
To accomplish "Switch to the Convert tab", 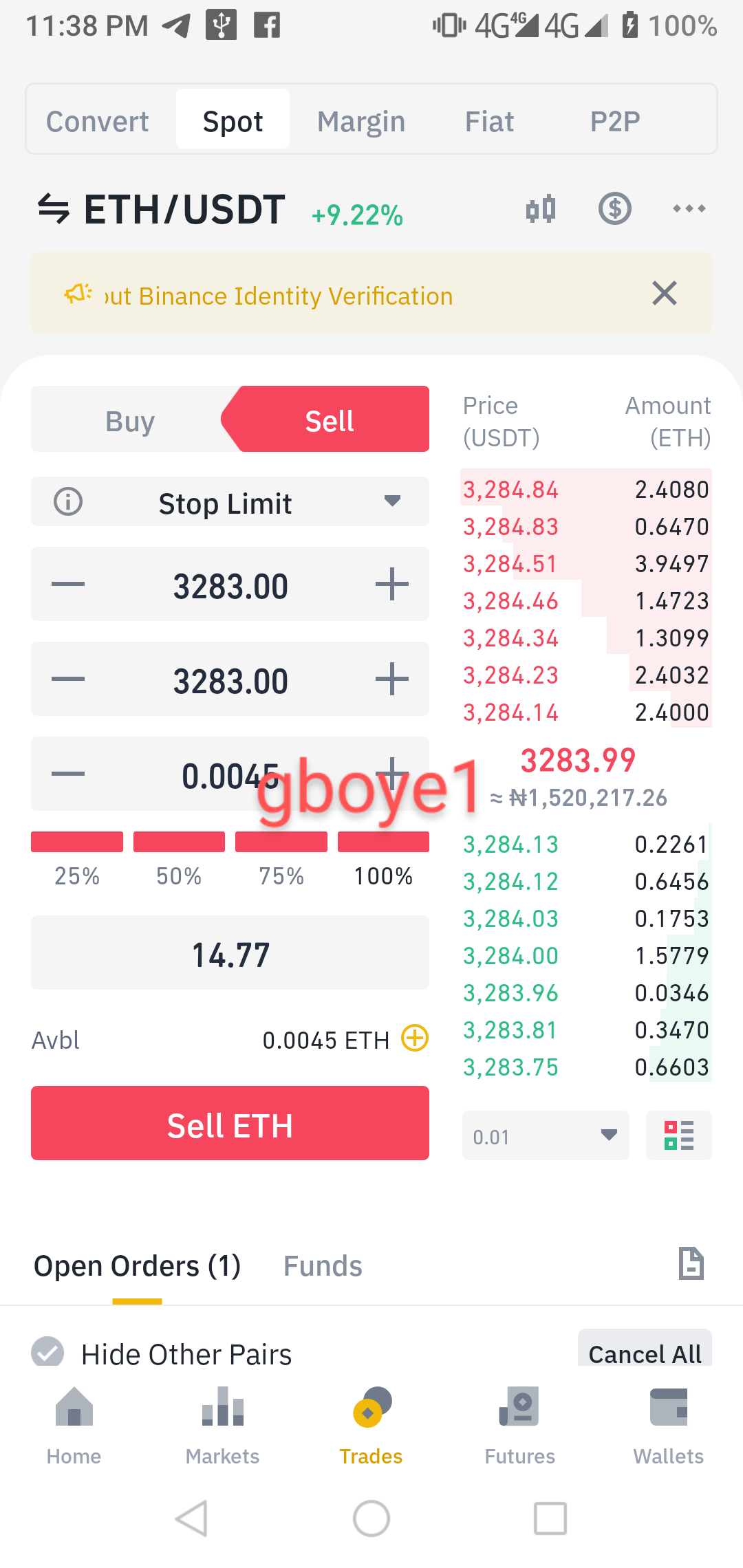I will (x=97, y=121).
